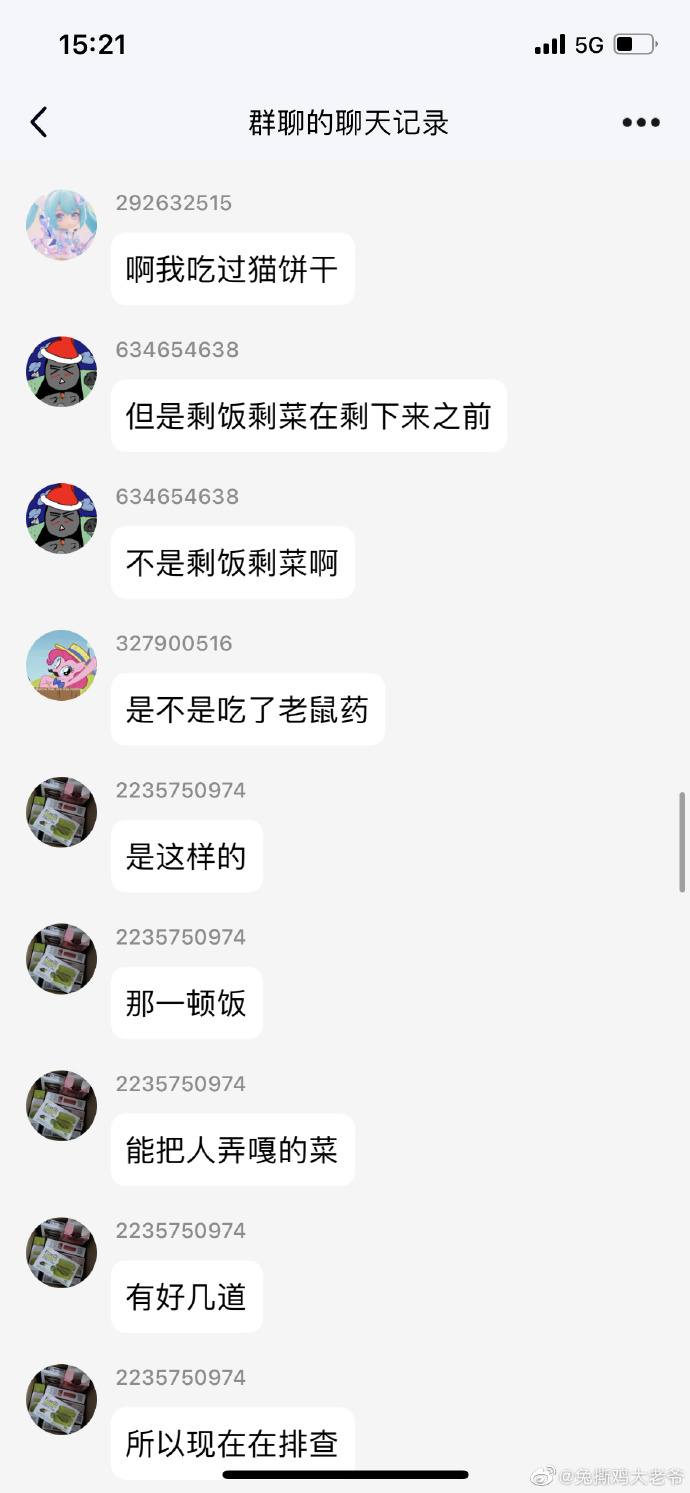Open the profile avatar of user 327900516

click(61, 665)
